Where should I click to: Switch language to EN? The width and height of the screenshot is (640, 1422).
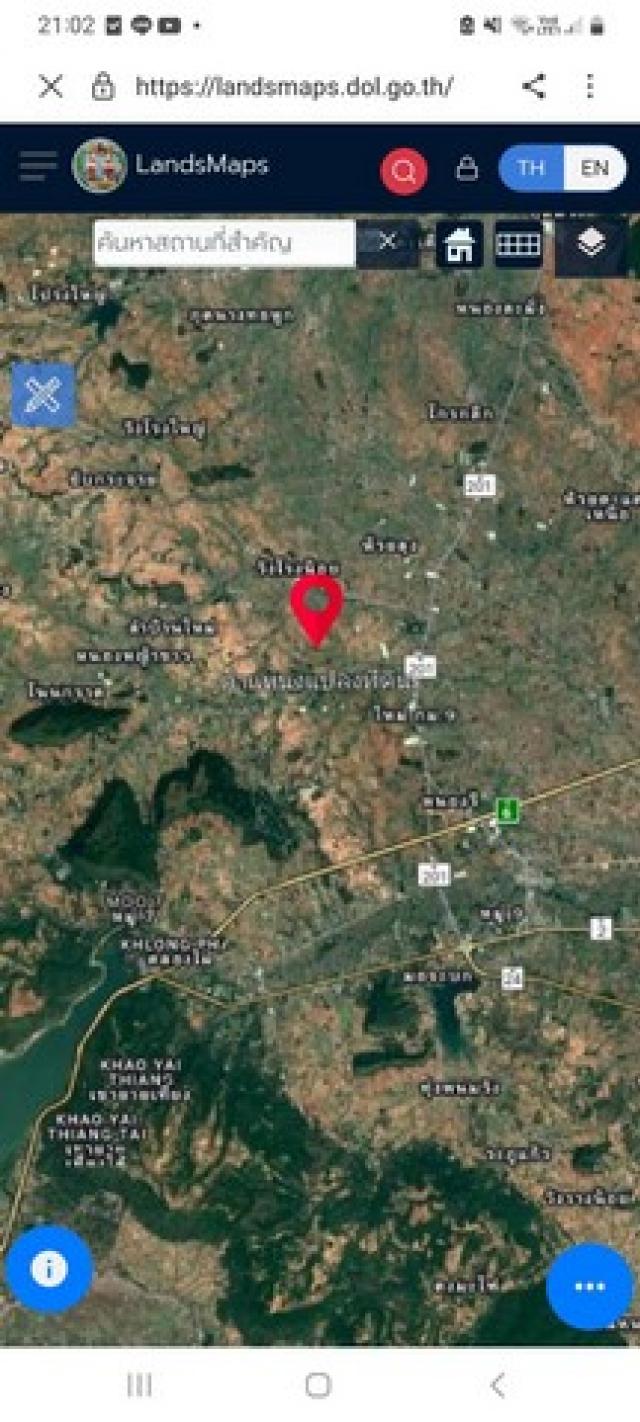pos(595,168)
